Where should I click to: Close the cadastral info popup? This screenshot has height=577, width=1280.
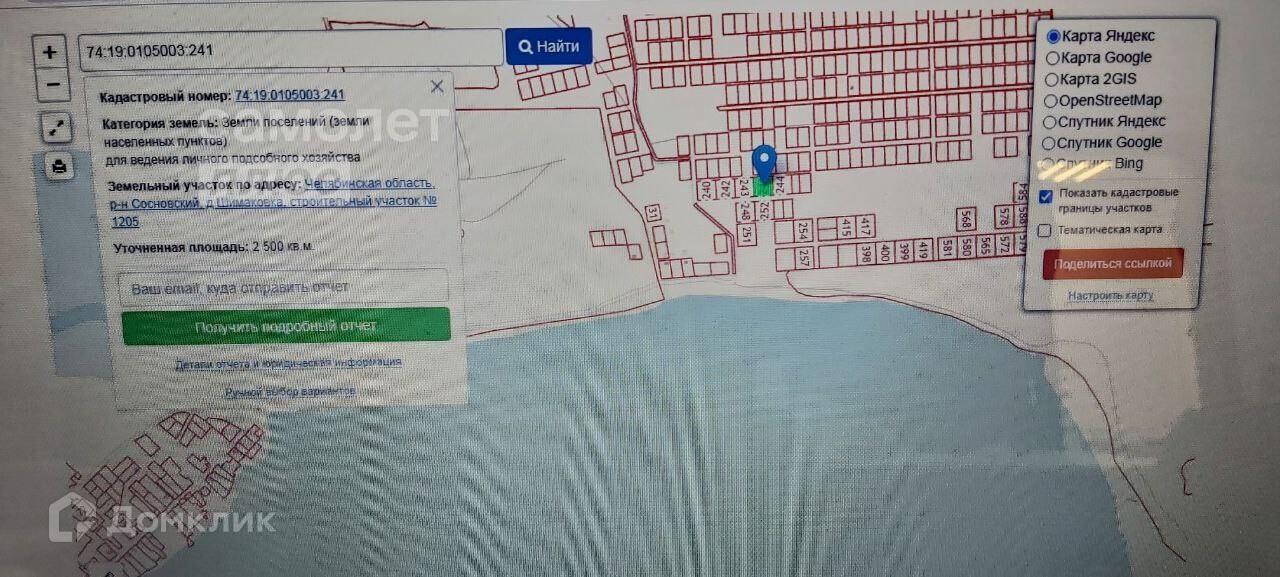437,87
